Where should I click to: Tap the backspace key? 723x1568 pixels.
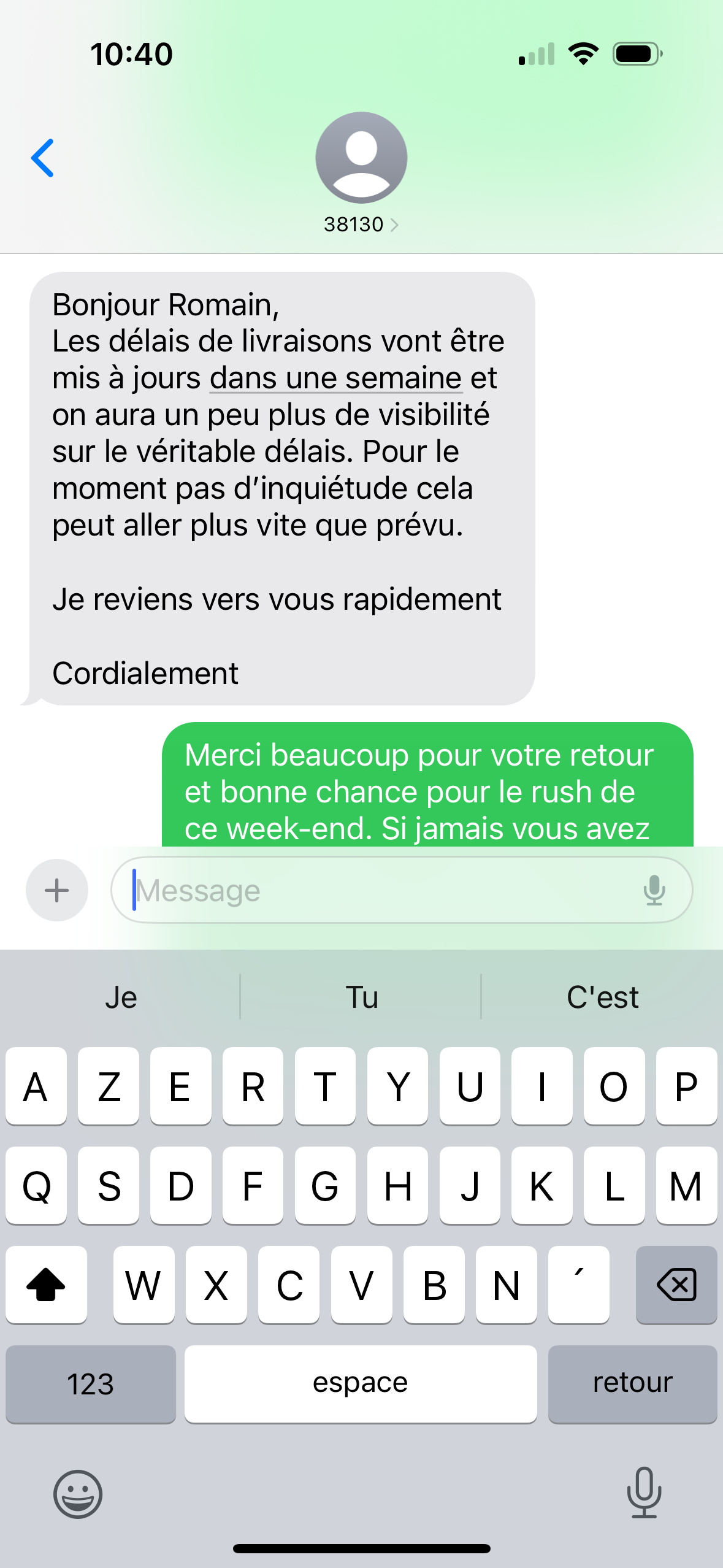tap(676, 1285)
